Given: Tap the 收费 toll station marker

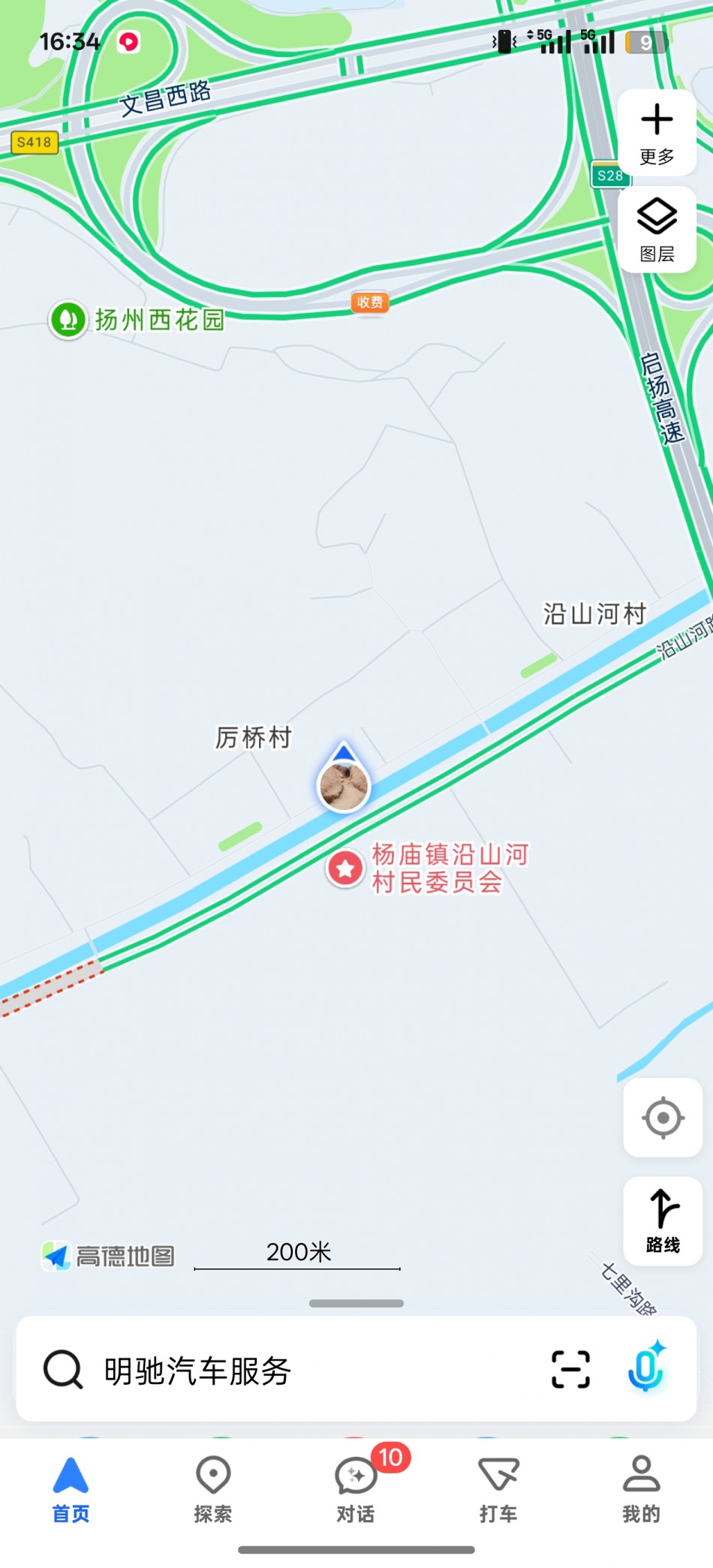Looking at the screenshot, I should point(370,302).
